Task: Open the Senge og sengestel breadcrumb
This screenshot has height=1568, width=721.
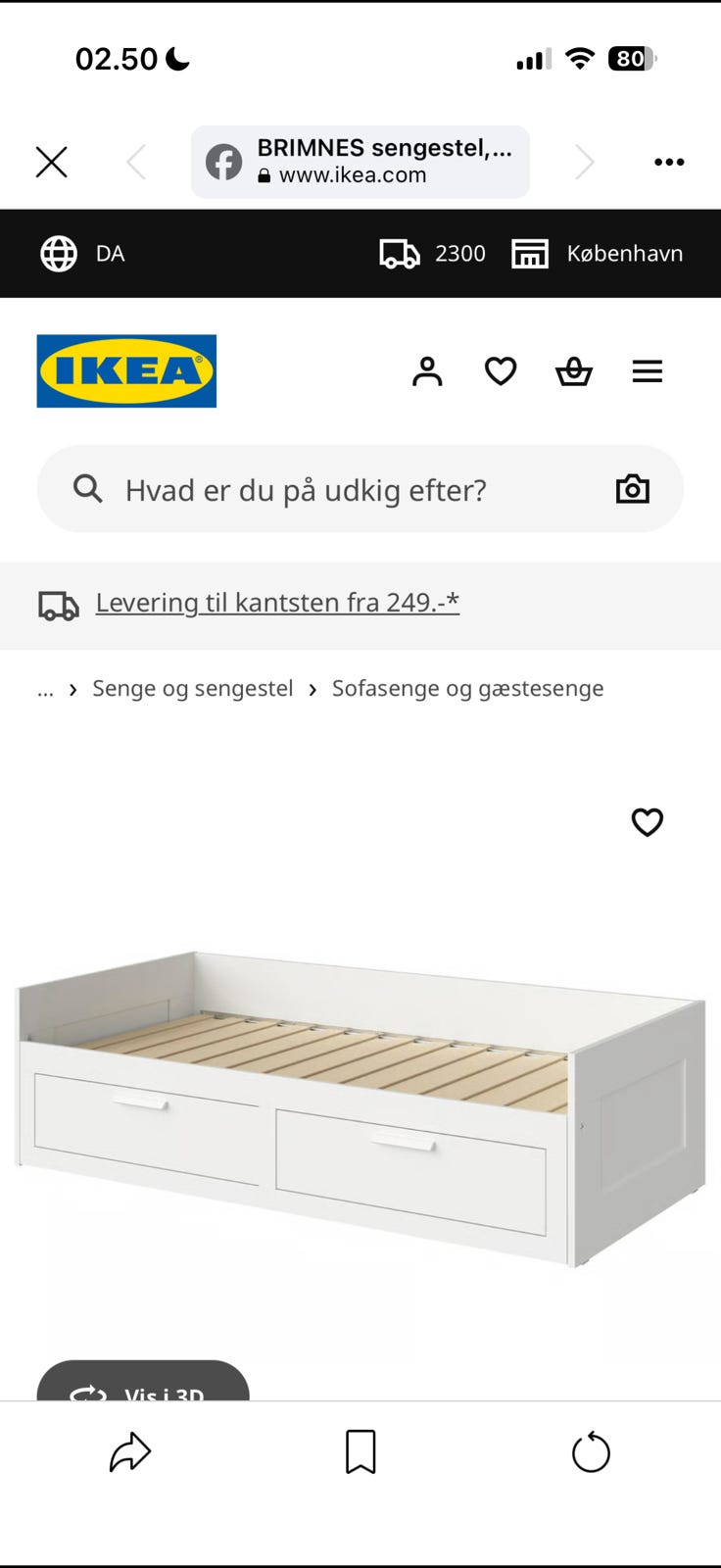Action: pos(192,688)
